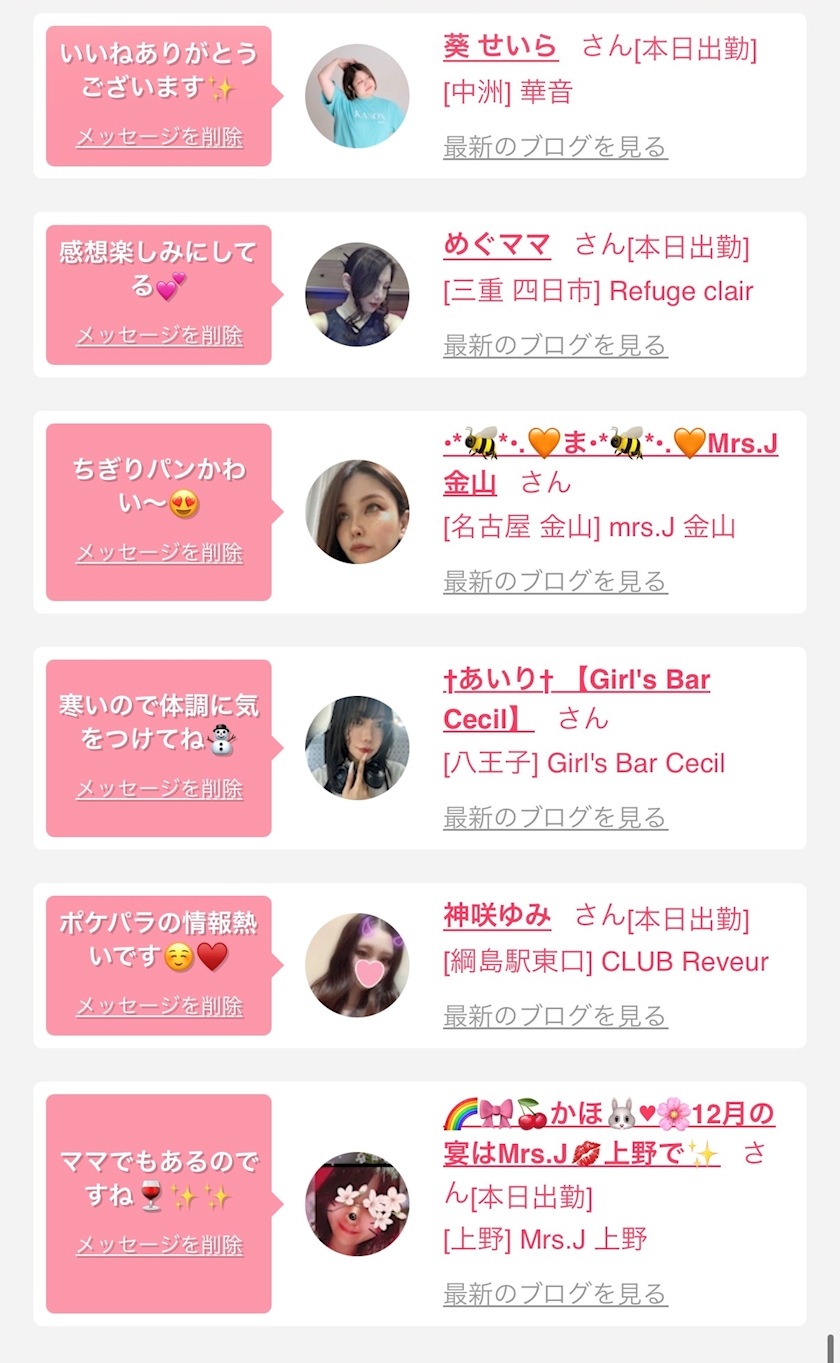
Task: Delete the ママでもあるのですね message
Action: pyautogui.click(x=159, y=1245)
